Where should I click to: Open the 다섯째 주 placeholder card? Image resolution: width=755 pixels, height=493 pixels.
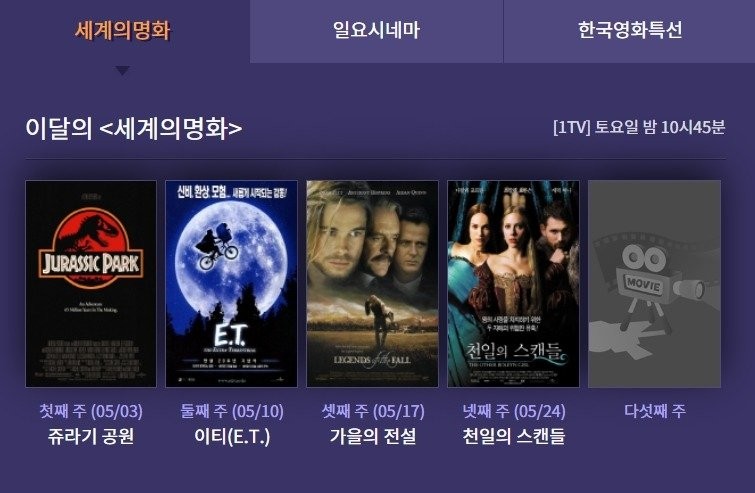(x=654, y=283)
